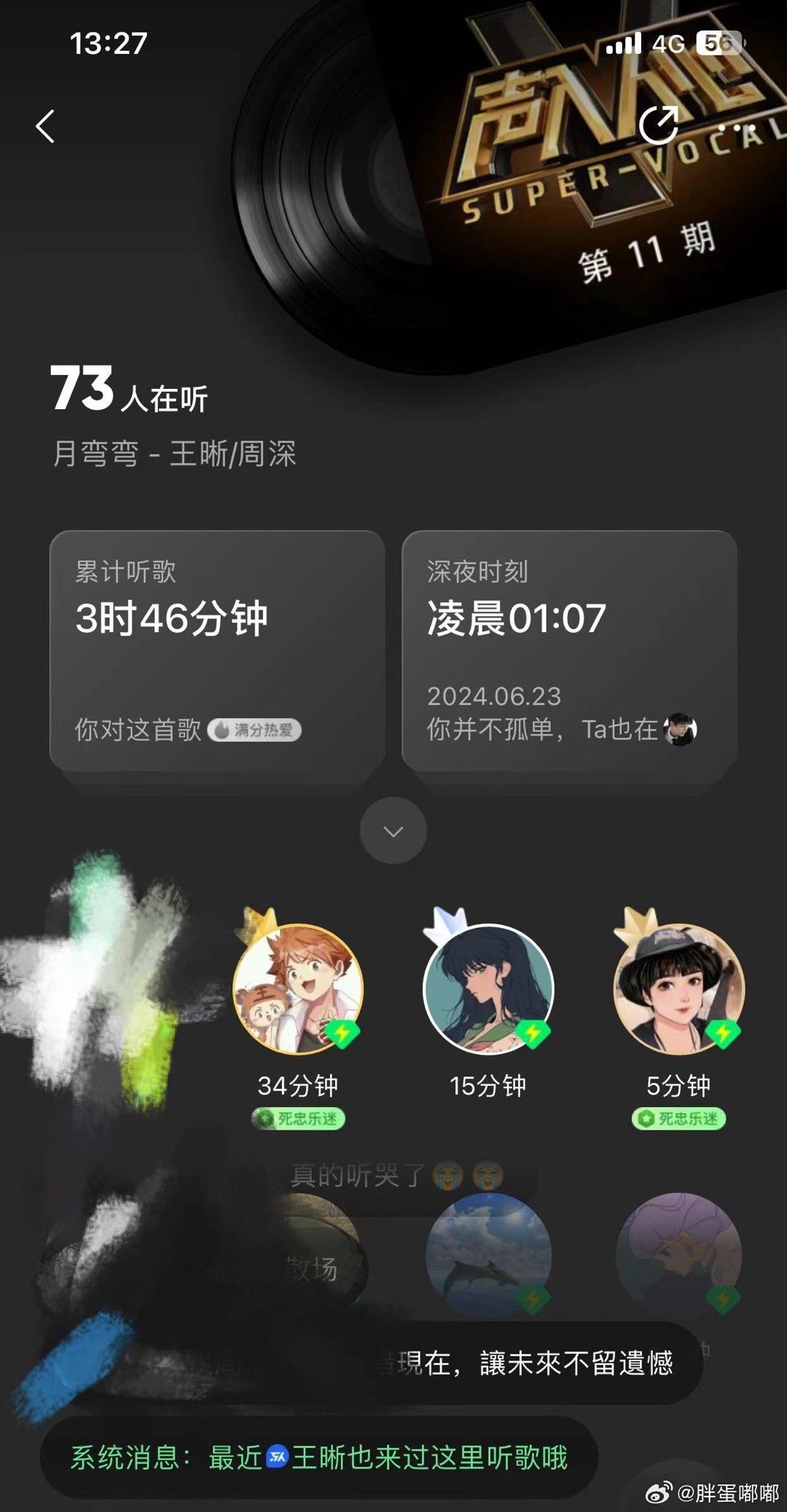Viewport: 787px width, 1512px height.
Task: View the listener with 5分钟 listening time
Action: (678, 989)
